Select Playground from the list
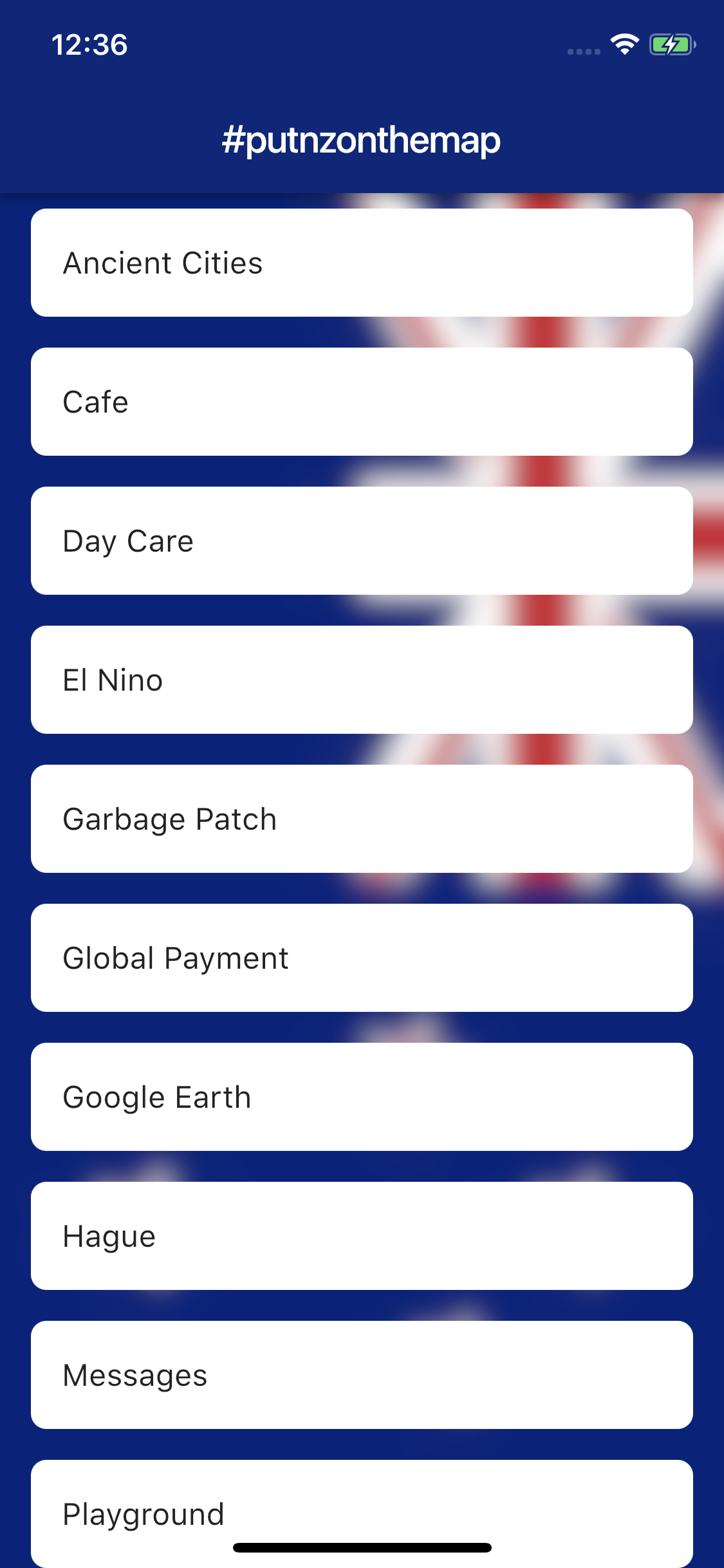 (362, 1506)
